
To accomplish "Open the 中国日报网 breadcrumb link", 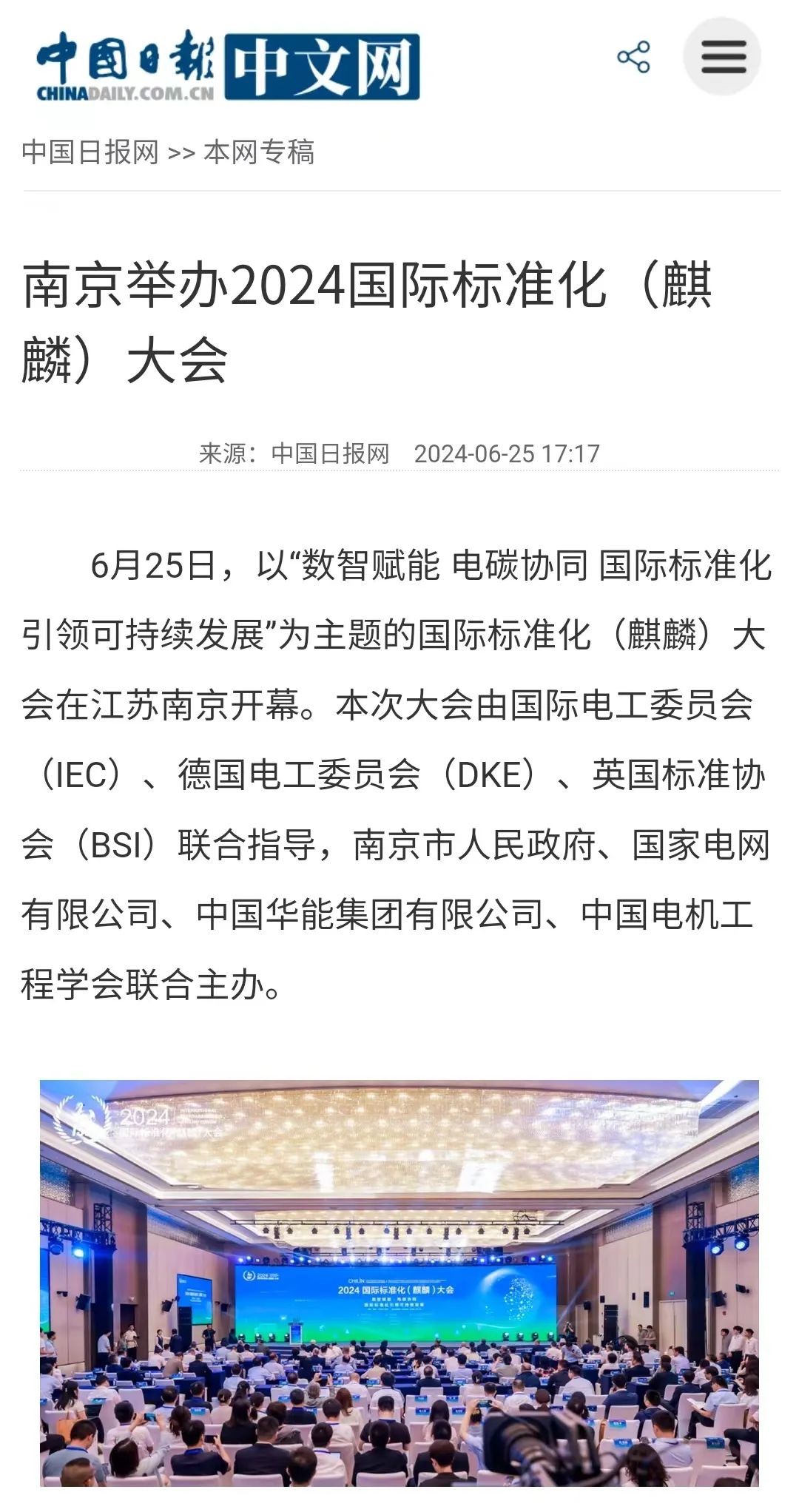I will click(90, 152).
